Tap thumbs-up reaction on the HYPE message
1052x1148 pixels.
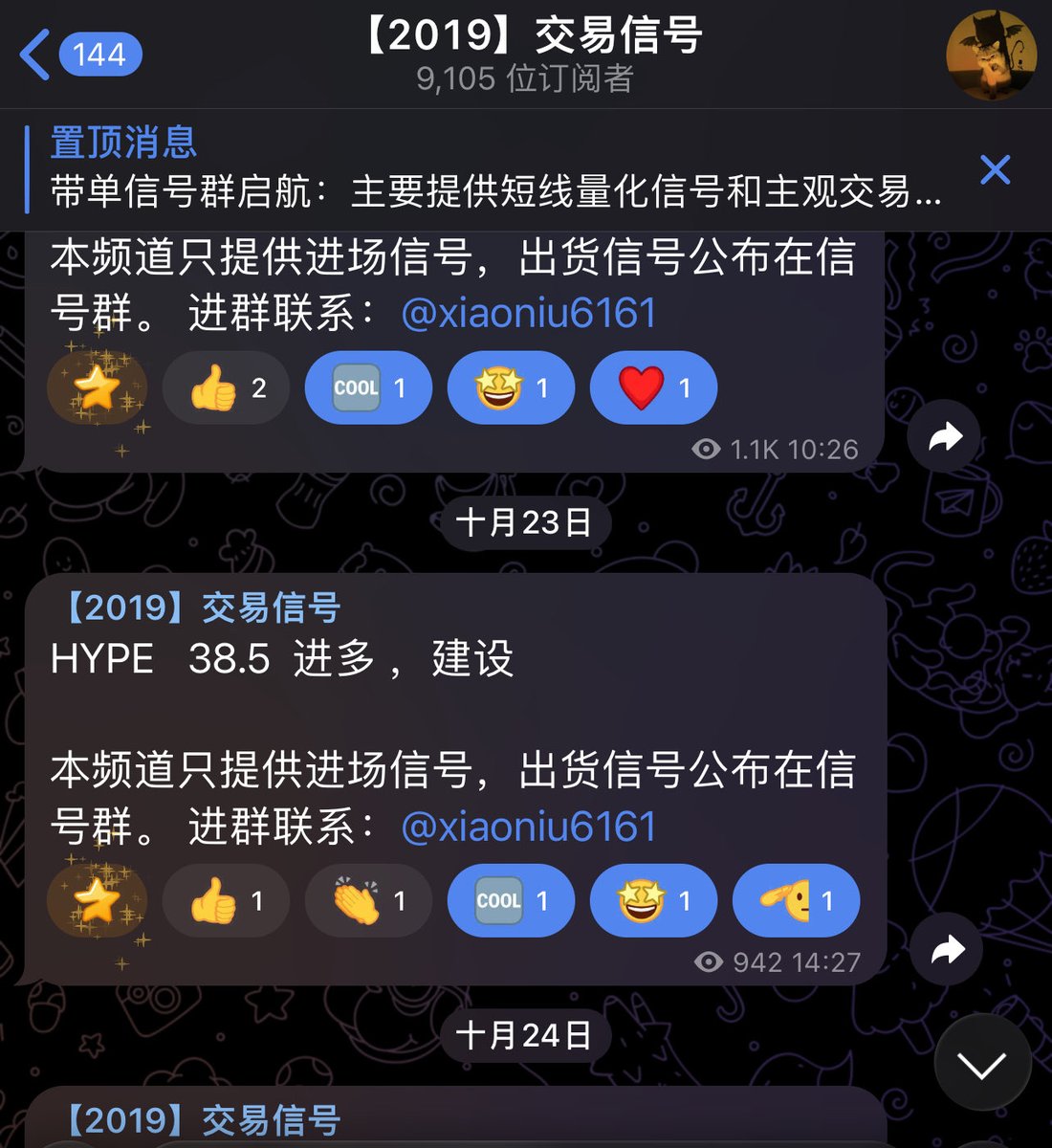[x=226, y=901]
